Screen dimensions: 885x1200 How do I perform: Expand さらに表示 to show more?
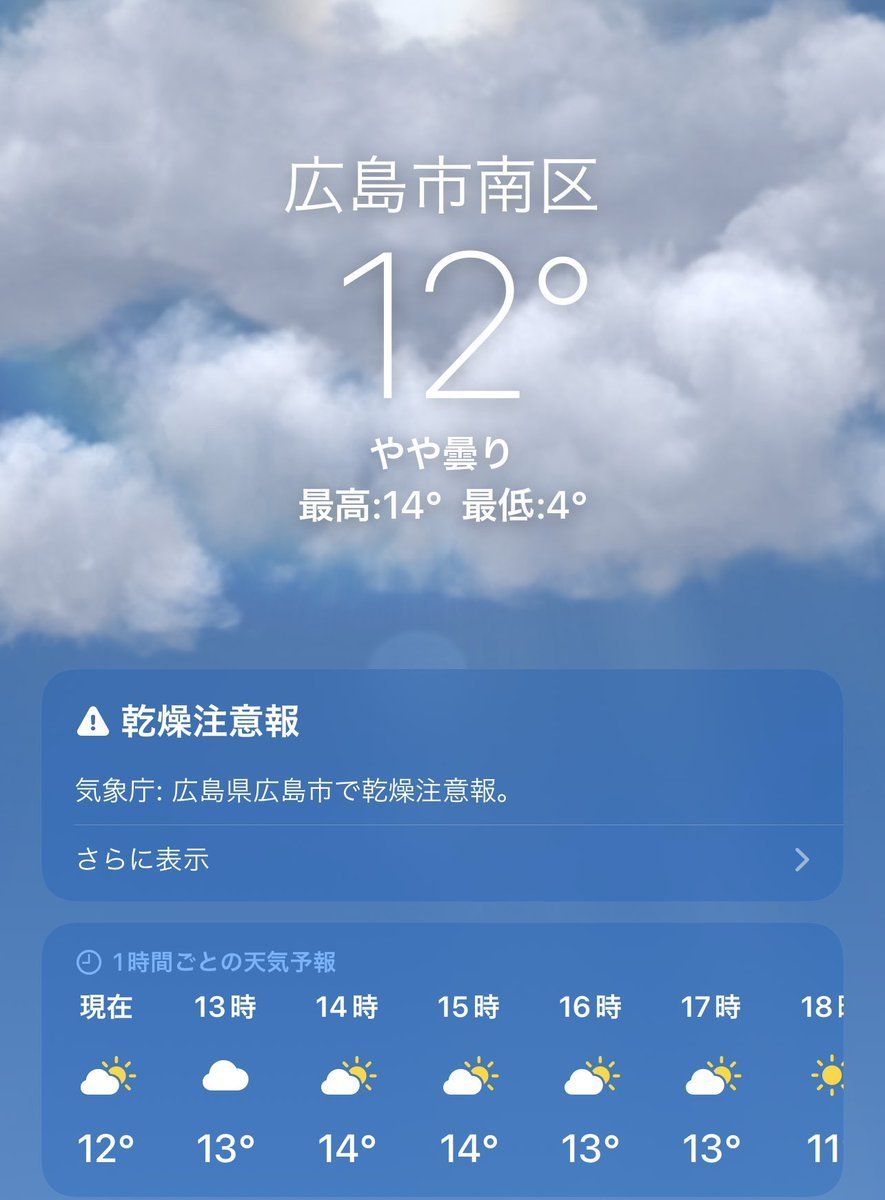tap(442, 860)
